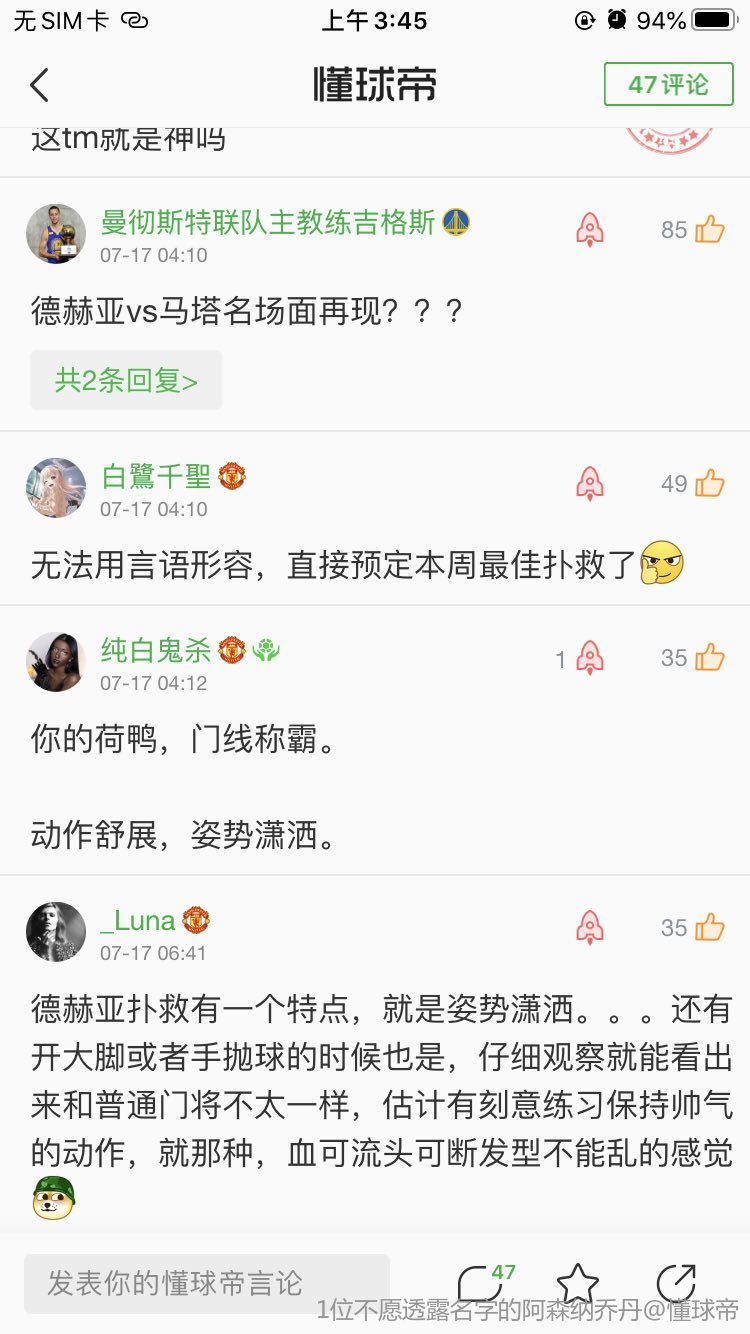The height and width of the screenshot is (1334, 750).
Task: Boost 纯白鬼杀's comment with the rocket
Action: click(590, 658)
